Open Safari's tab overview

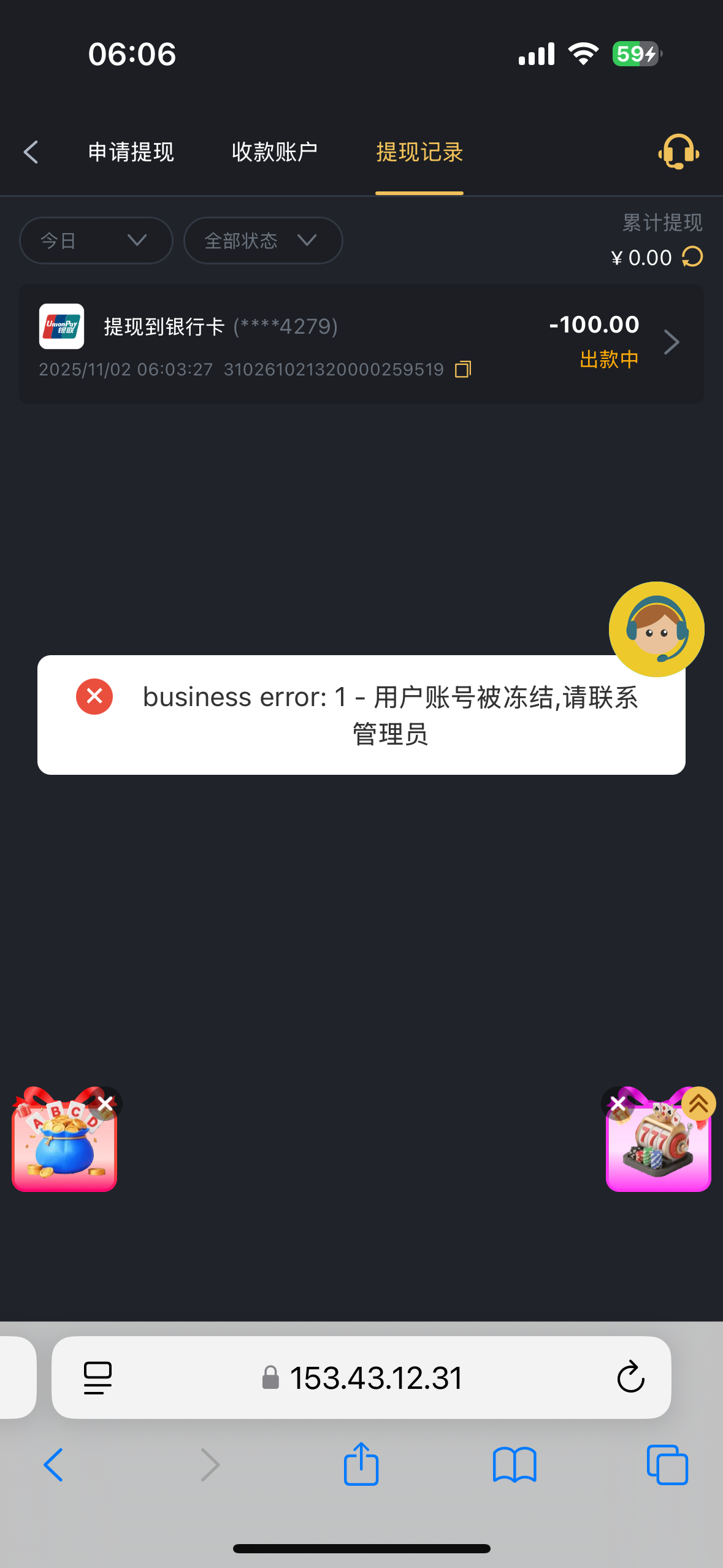click(x=667, y=1465)
